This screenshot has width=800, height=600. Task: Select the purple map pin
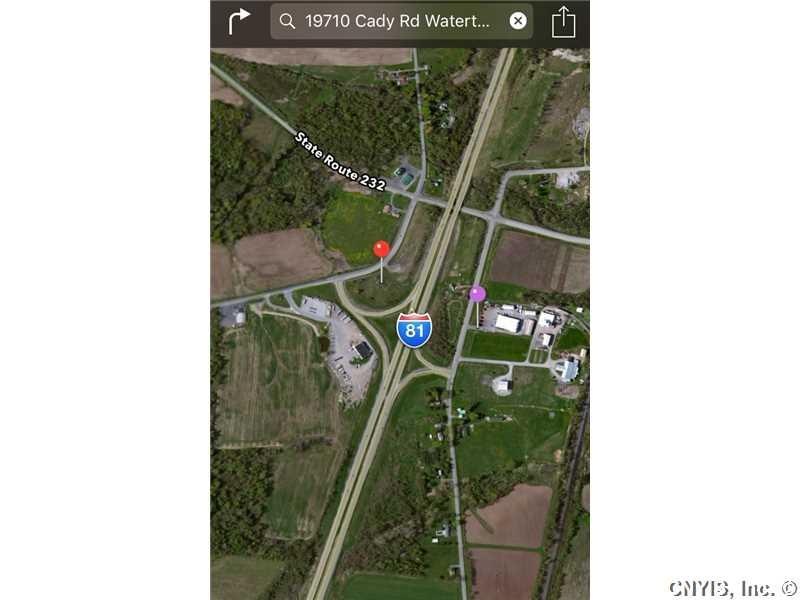click(x=477, y=293)
